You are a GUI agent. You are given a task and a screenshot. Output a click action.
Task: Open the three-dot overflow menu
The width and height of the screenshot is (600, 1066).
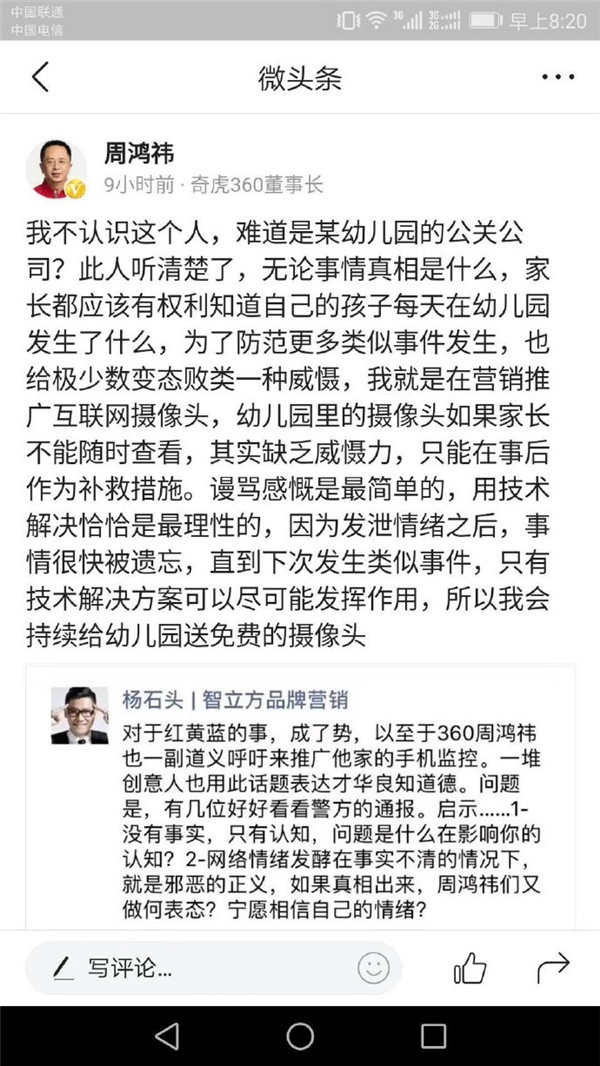[x=557, y=77]
